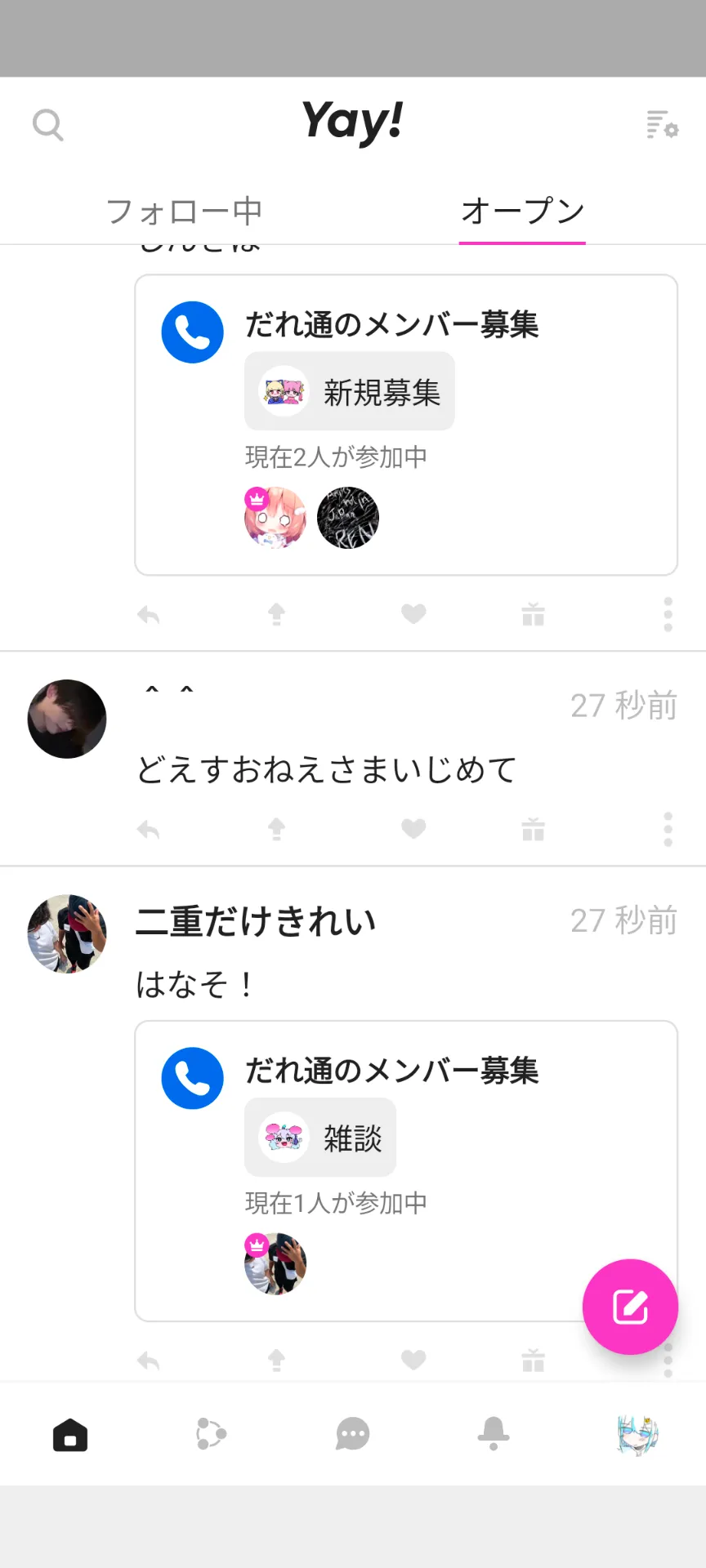Open the search icon
Screen dimensions: 706x1568
coord(47,125)
